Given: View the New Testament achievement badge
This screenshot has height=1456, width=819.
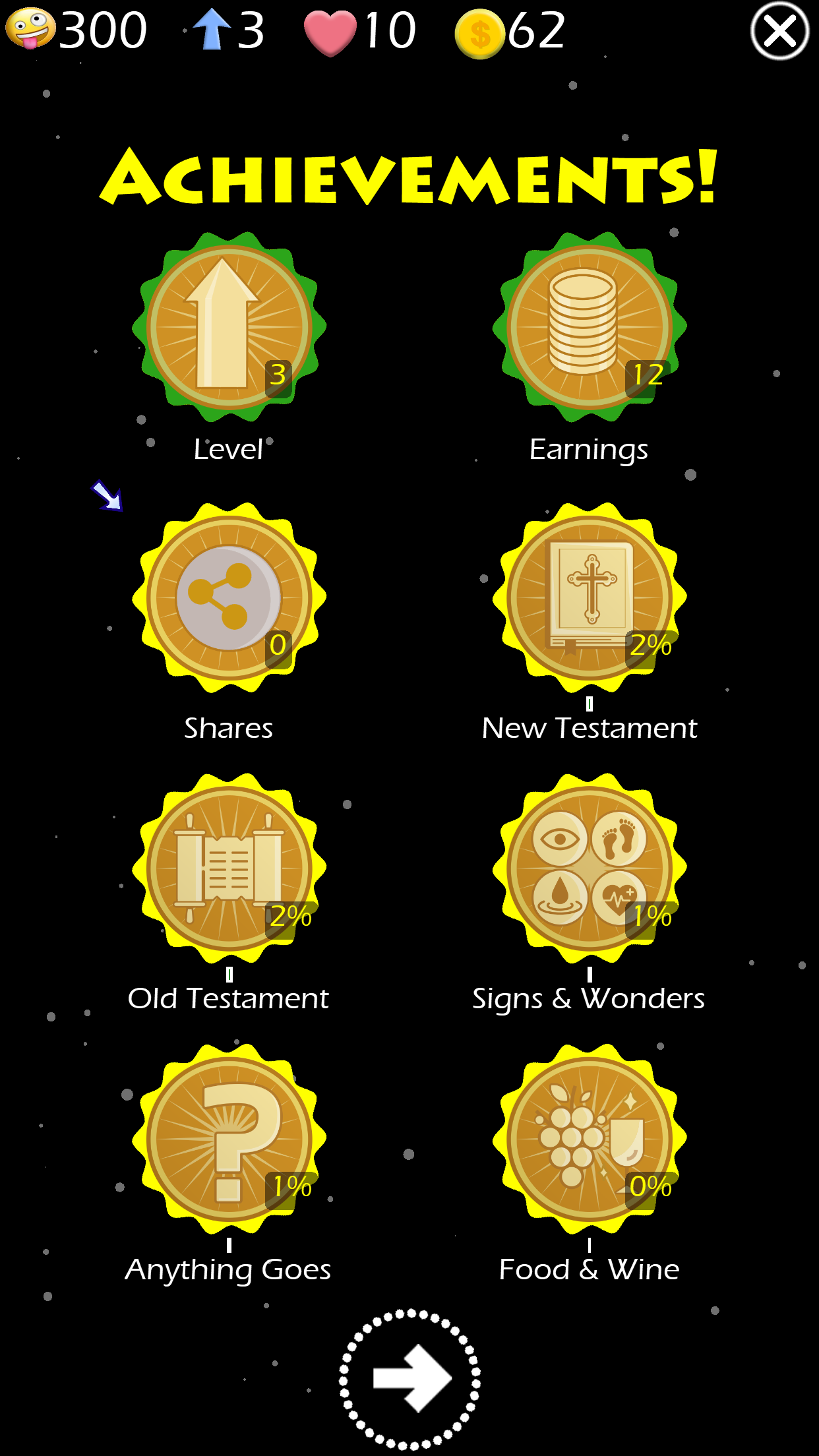Looking at the screenshot, I should 589,598.
